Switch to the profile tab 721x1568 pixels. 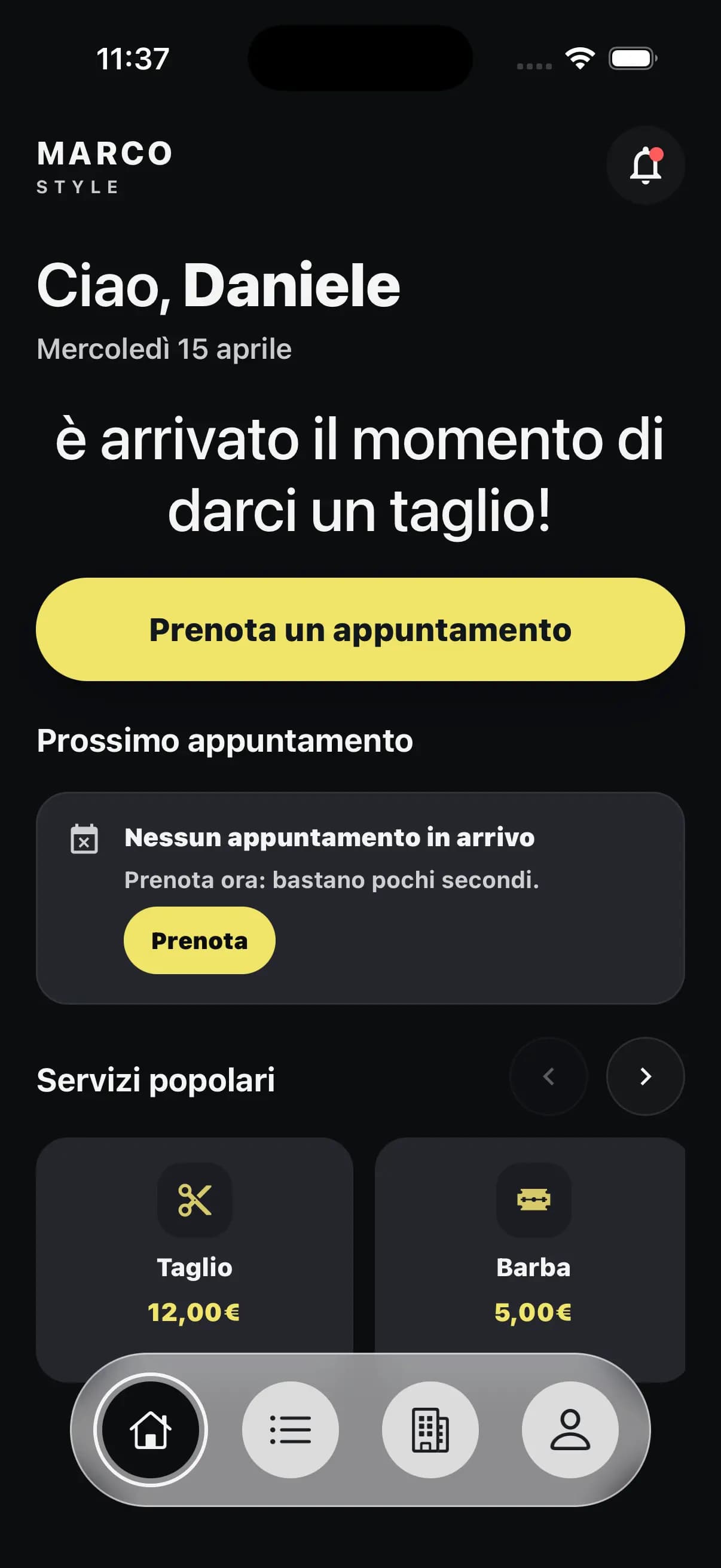[x=570, y=1429]
